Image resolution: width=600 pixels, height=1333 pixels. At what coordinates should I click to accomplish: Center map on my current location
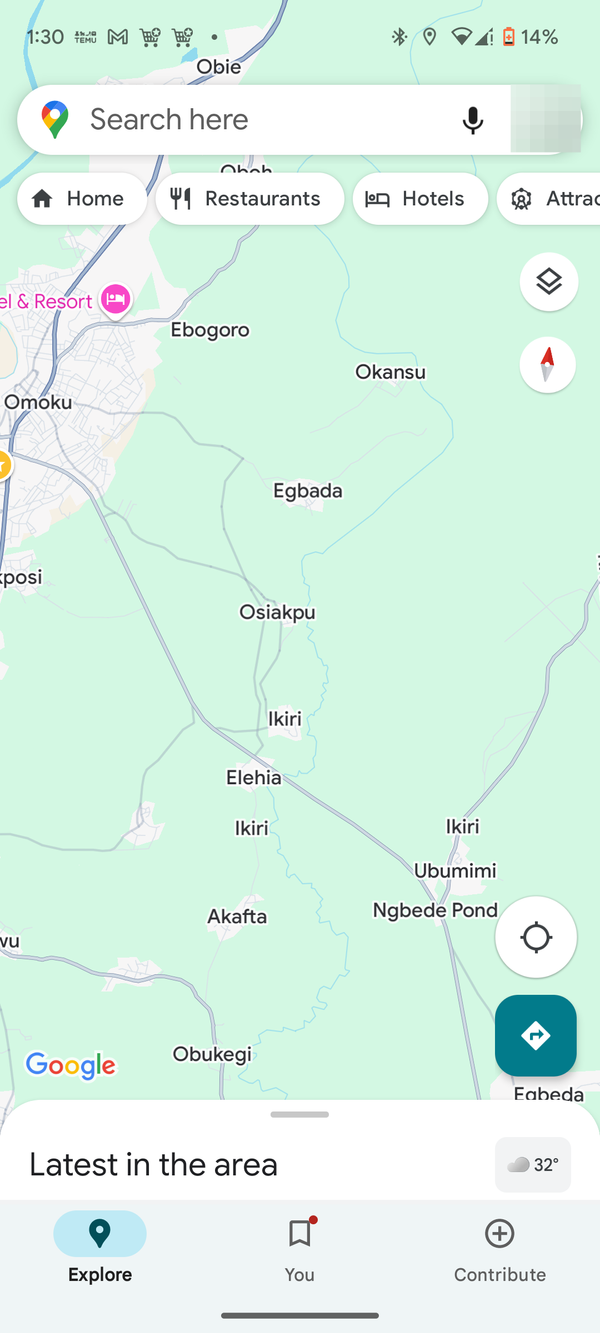click(x=536, y=937)
